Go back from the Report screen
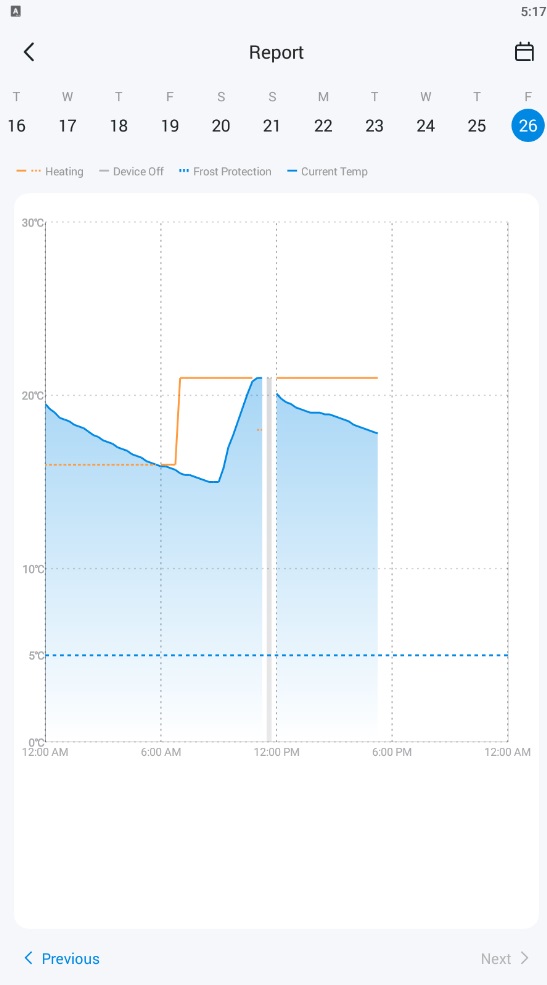The image size is (547, 985). (29, 52)
